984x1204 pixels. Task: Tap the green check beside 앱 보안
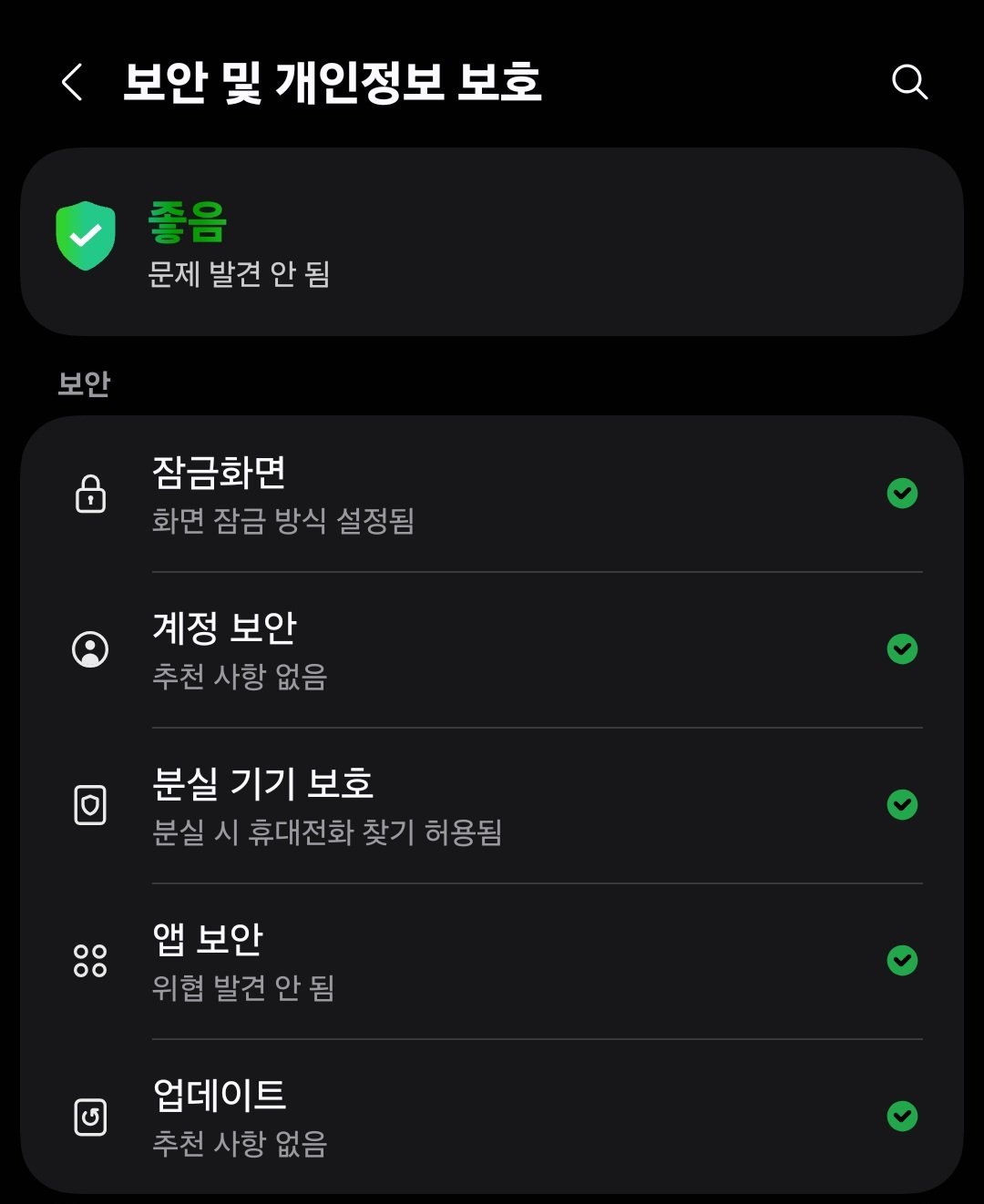pos(903,960)
